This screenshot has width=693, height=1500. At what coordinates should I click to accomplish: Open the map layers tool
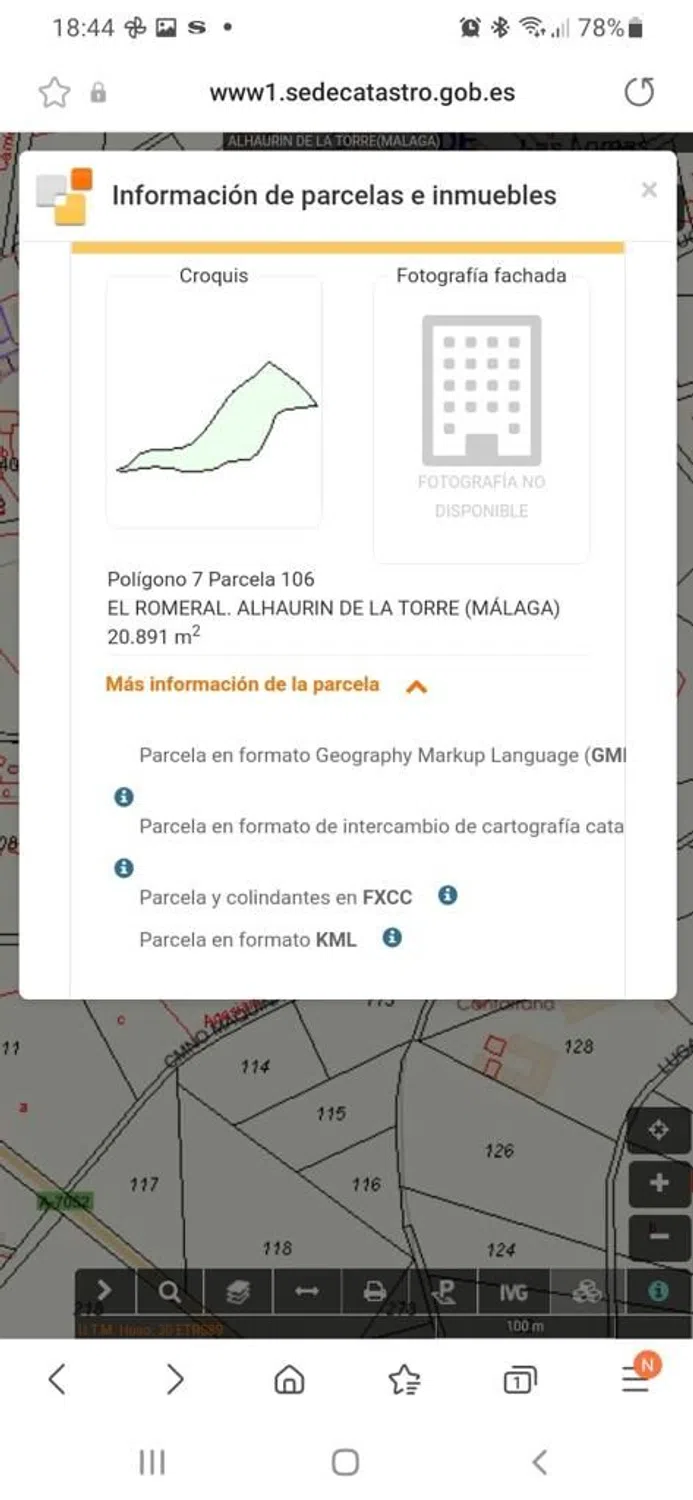[238, 1292]
